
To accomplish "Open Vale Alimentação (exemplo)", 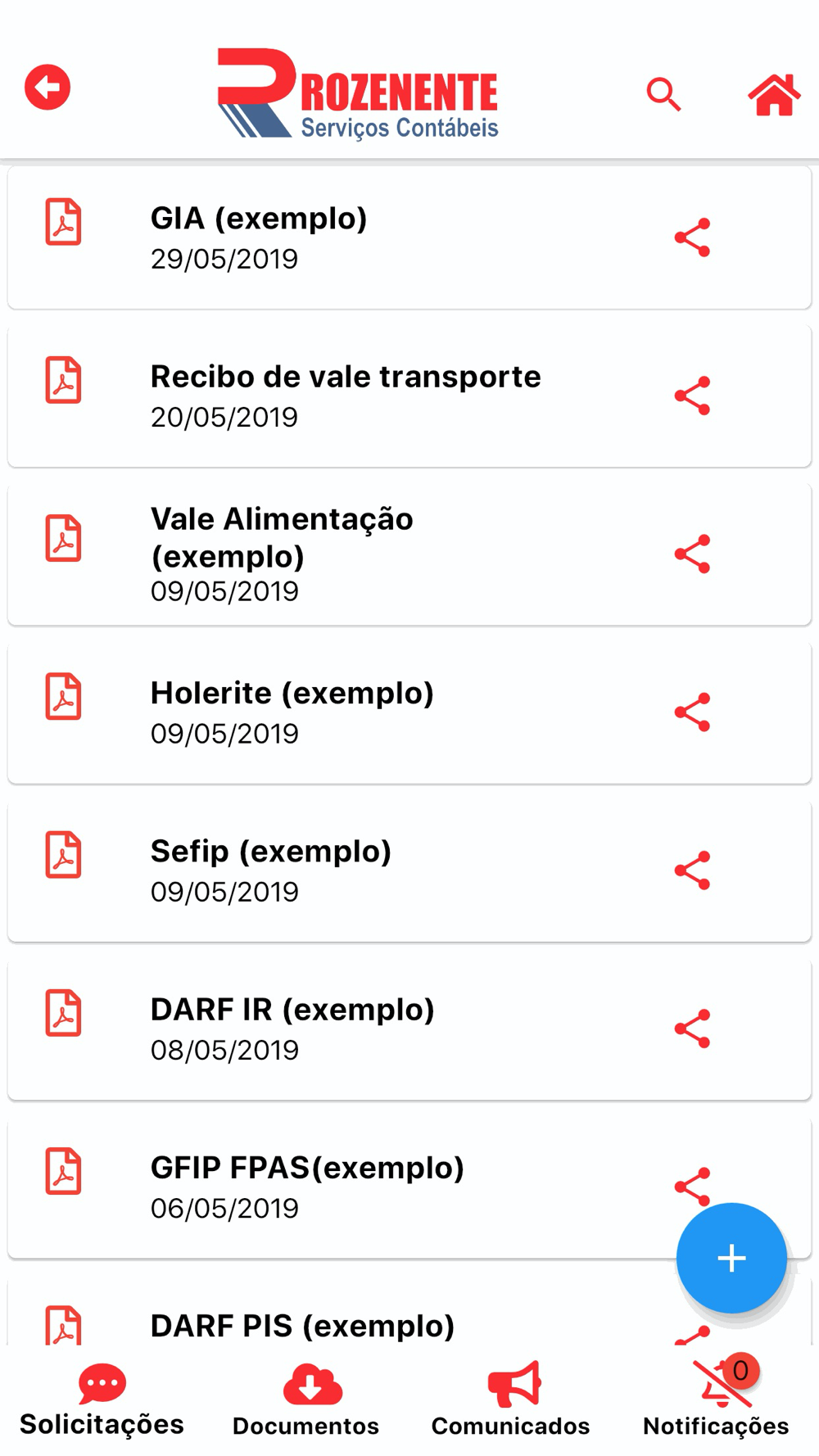I will click(x=409, y=554).
